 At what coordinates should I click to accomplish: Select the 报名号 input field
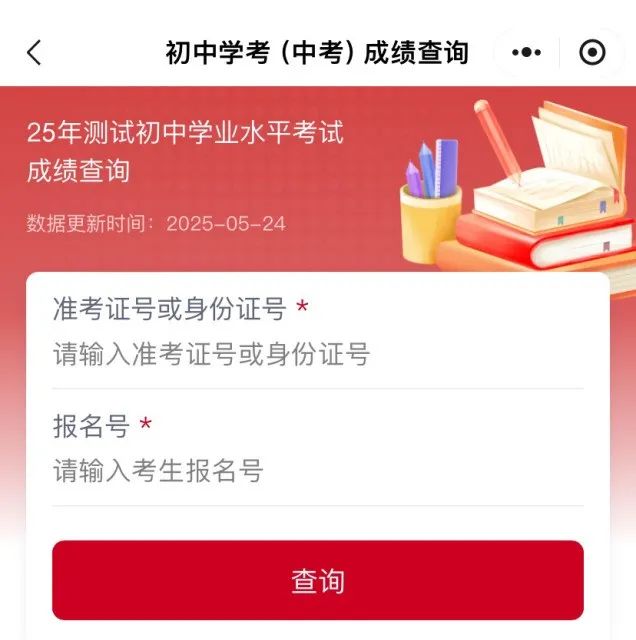317,470
